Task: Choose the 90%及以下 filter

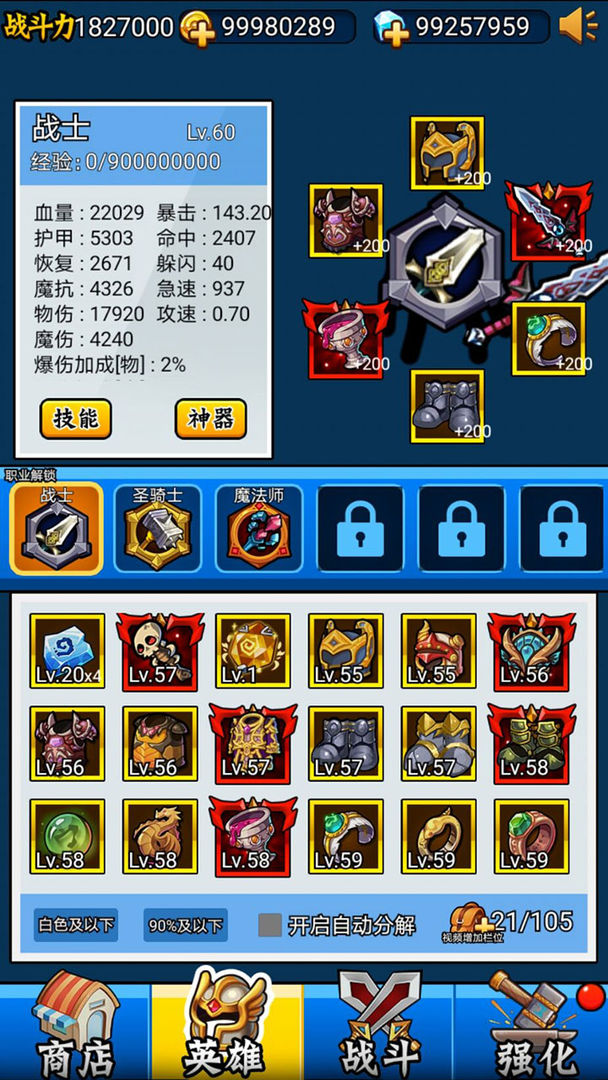Action: click(185, 925)
